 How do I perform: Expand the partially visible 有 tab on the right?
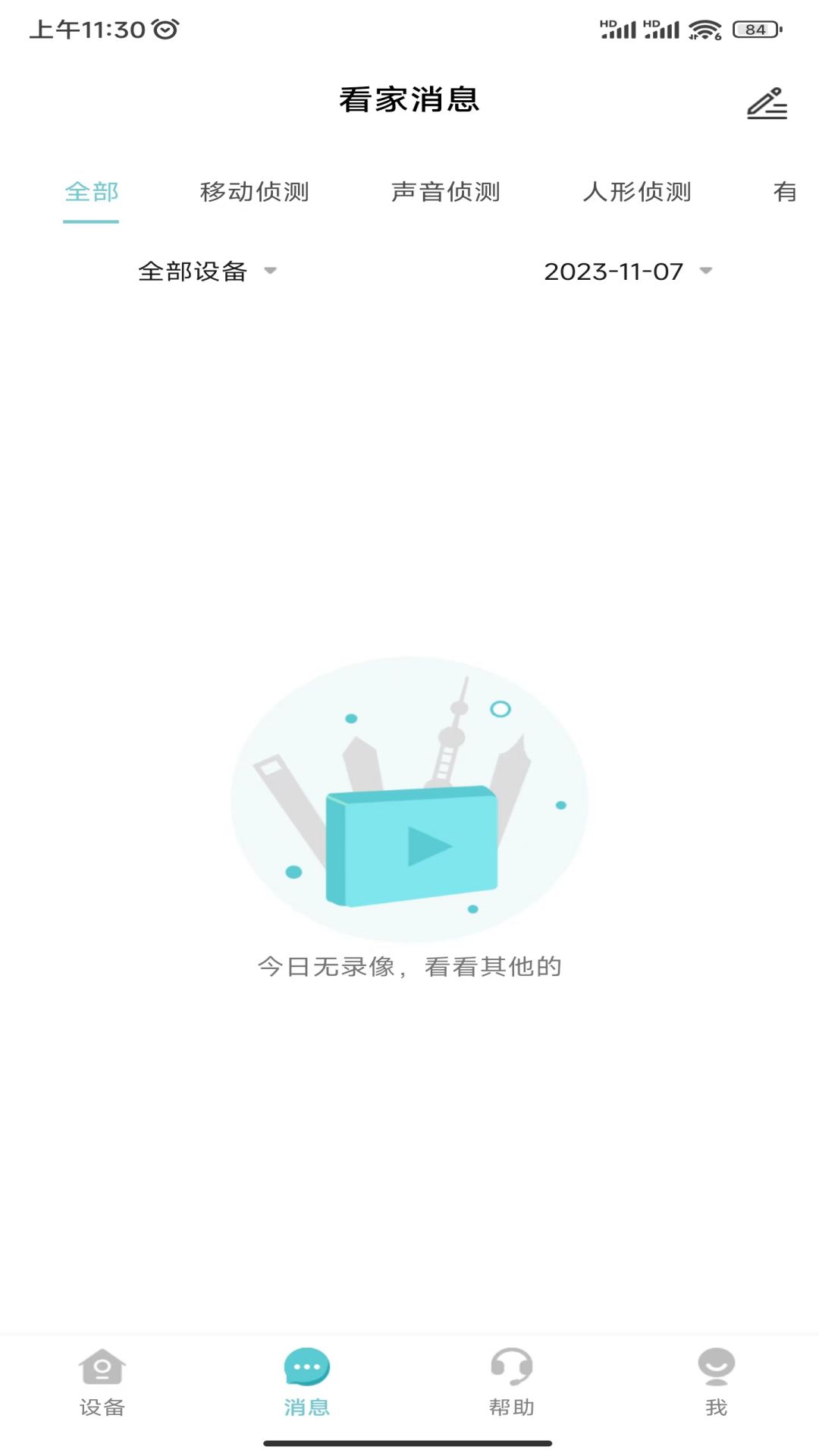[x=786, y=193]
